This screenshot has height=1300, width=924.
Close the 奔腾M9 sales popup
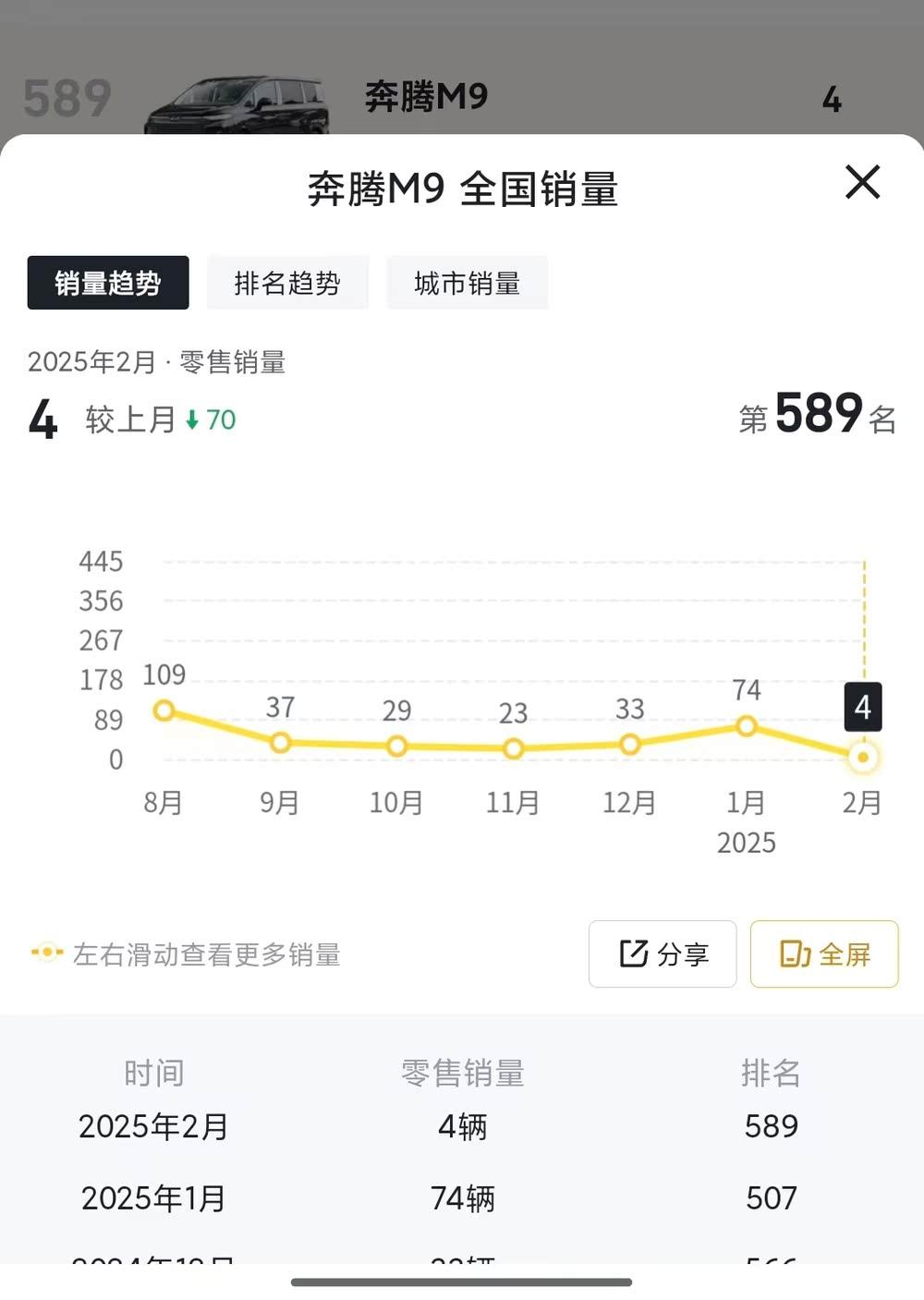coord(862,183)
